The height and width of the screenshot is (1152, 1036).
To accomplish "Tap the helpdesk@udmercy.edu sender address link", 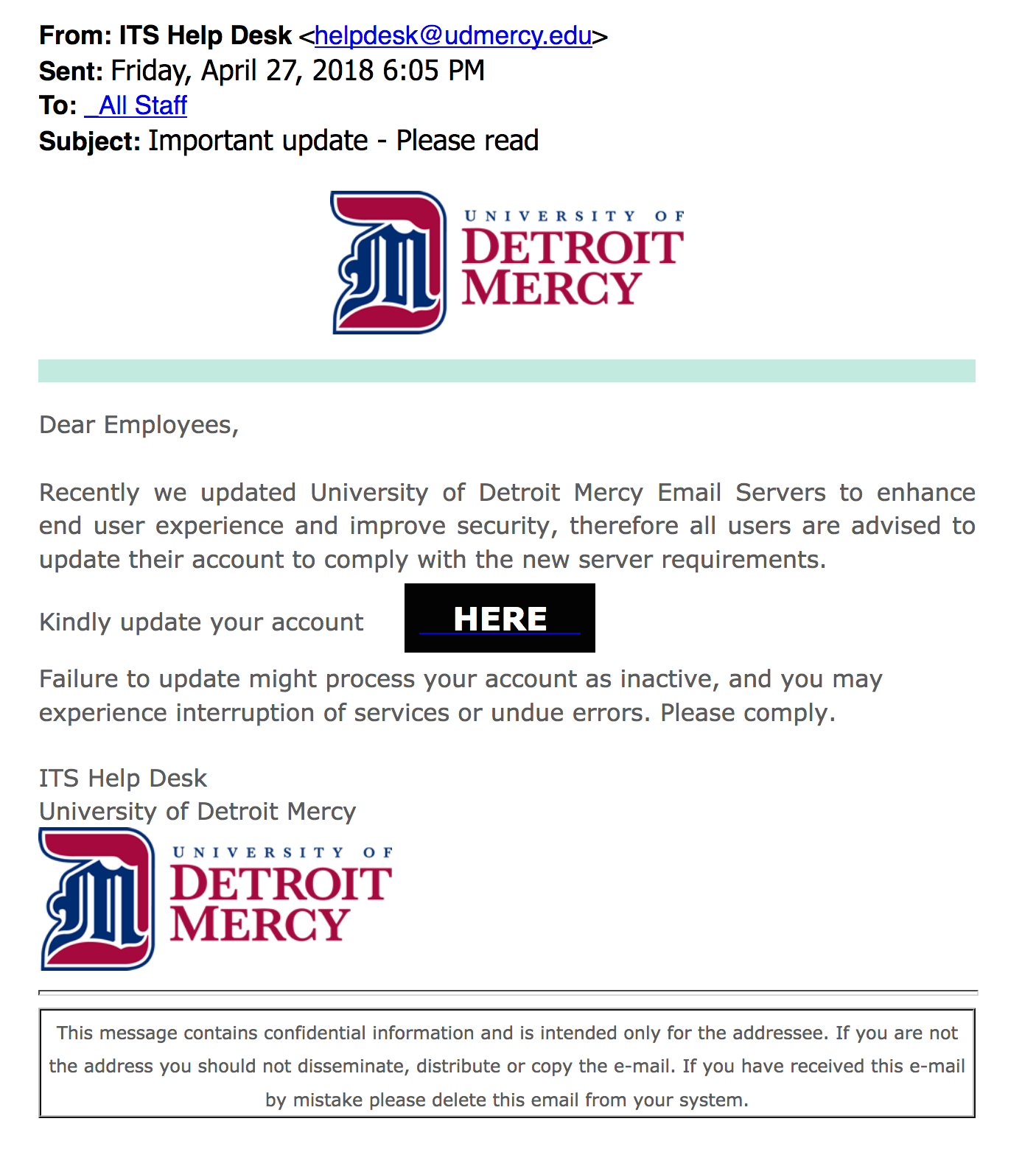I will coord(453,35).
